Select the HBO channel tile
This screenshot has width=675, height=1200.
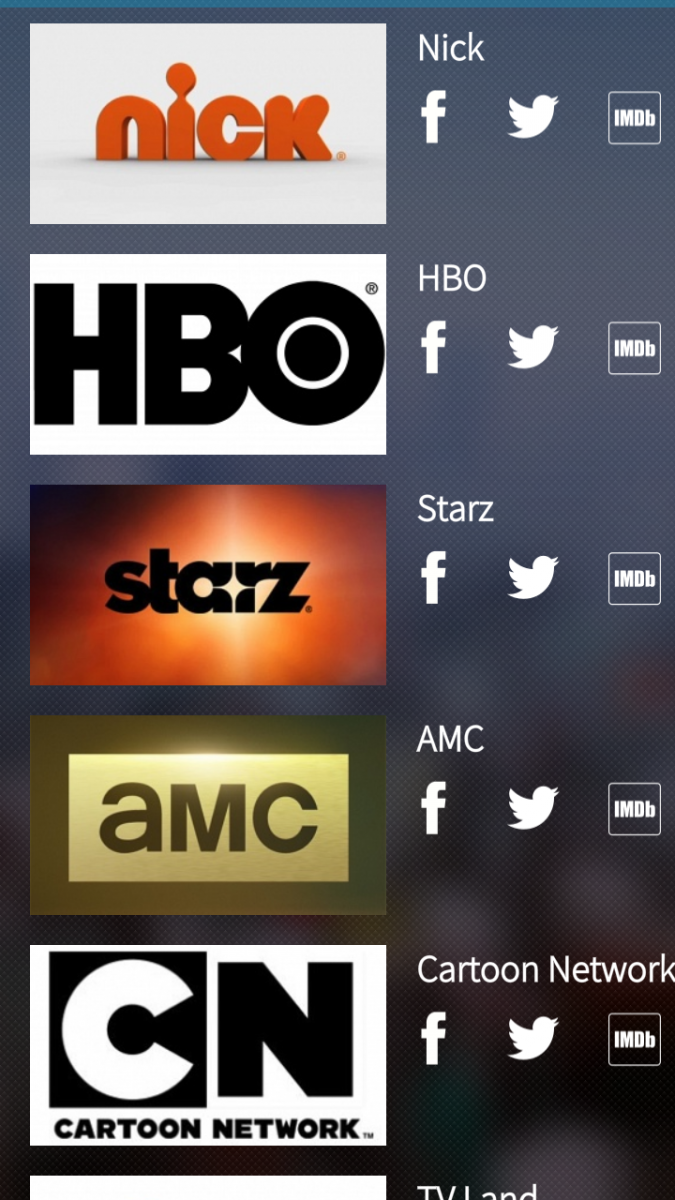coord(208,354)
